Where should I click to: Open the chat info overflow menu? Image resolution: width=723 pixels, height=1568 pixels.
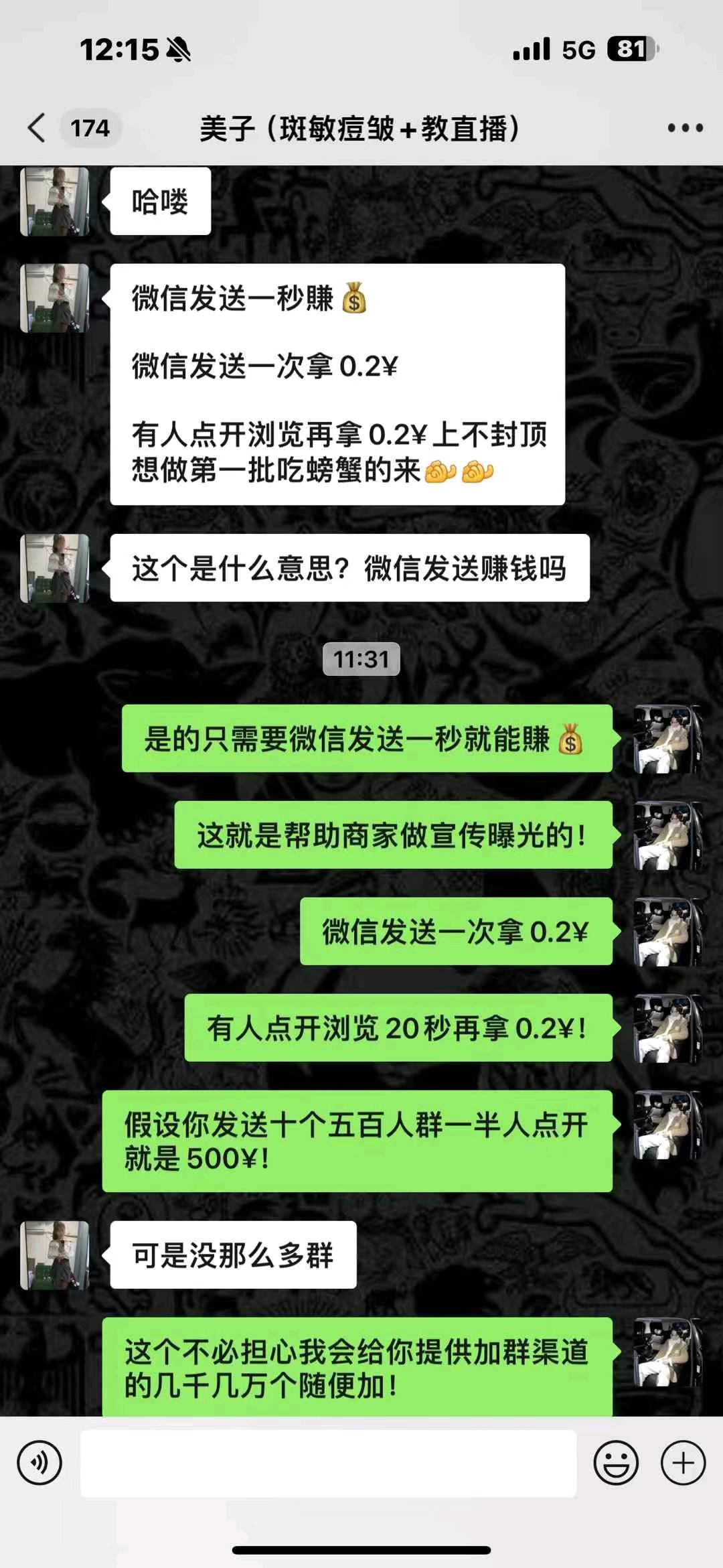[x=685, y=128]
